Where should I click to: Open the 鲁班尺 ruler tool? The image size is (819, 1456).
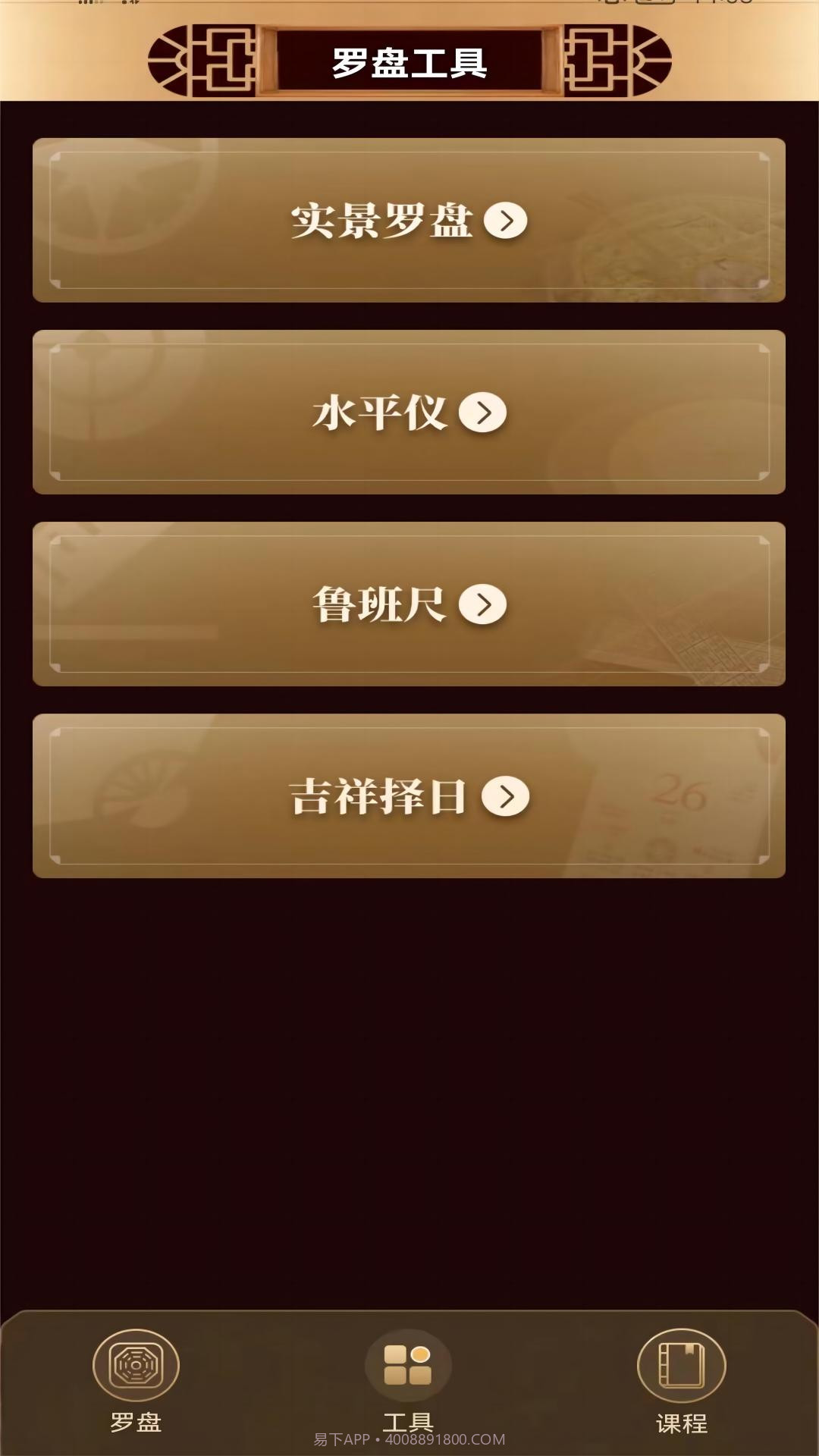point(409,604)
